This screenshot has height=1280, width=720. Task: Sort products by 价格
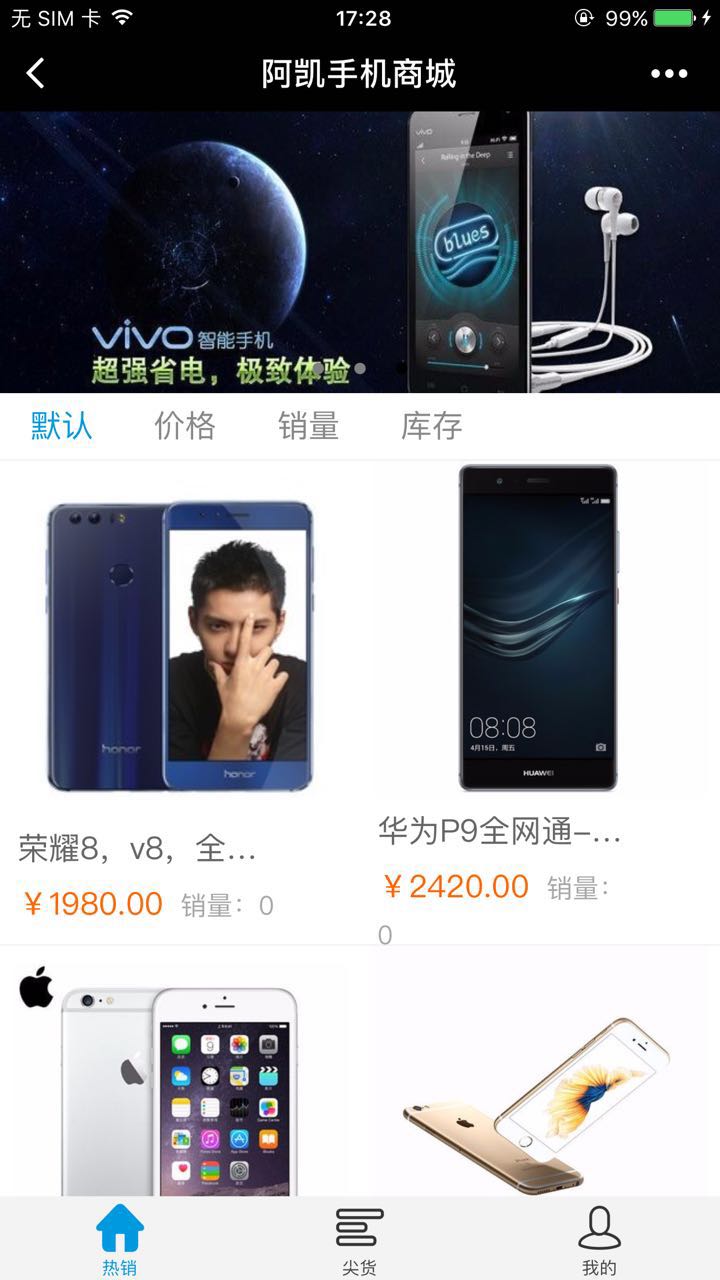[184, 426]
